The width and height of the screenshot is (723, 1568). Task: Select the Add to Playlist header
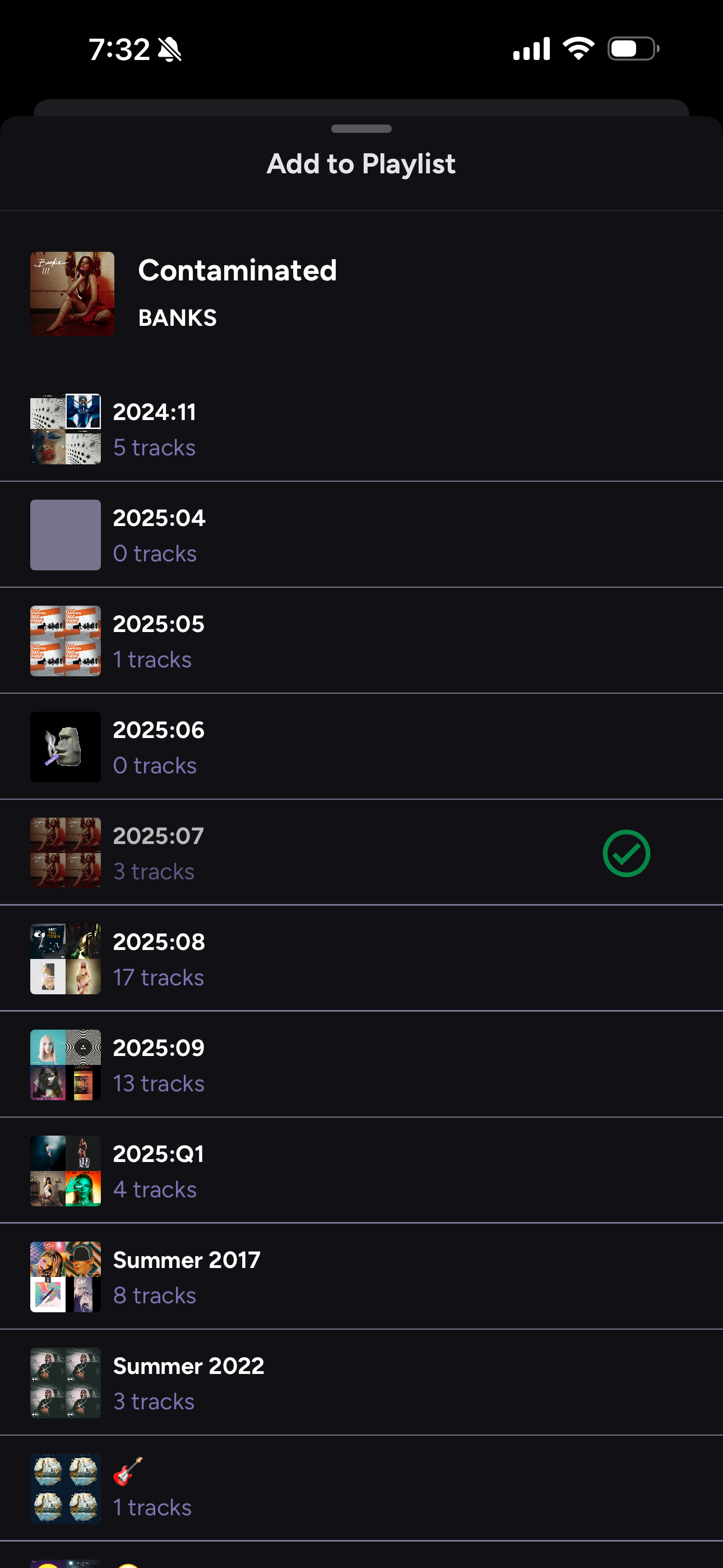pyautogui.click(x=361, y=163)
